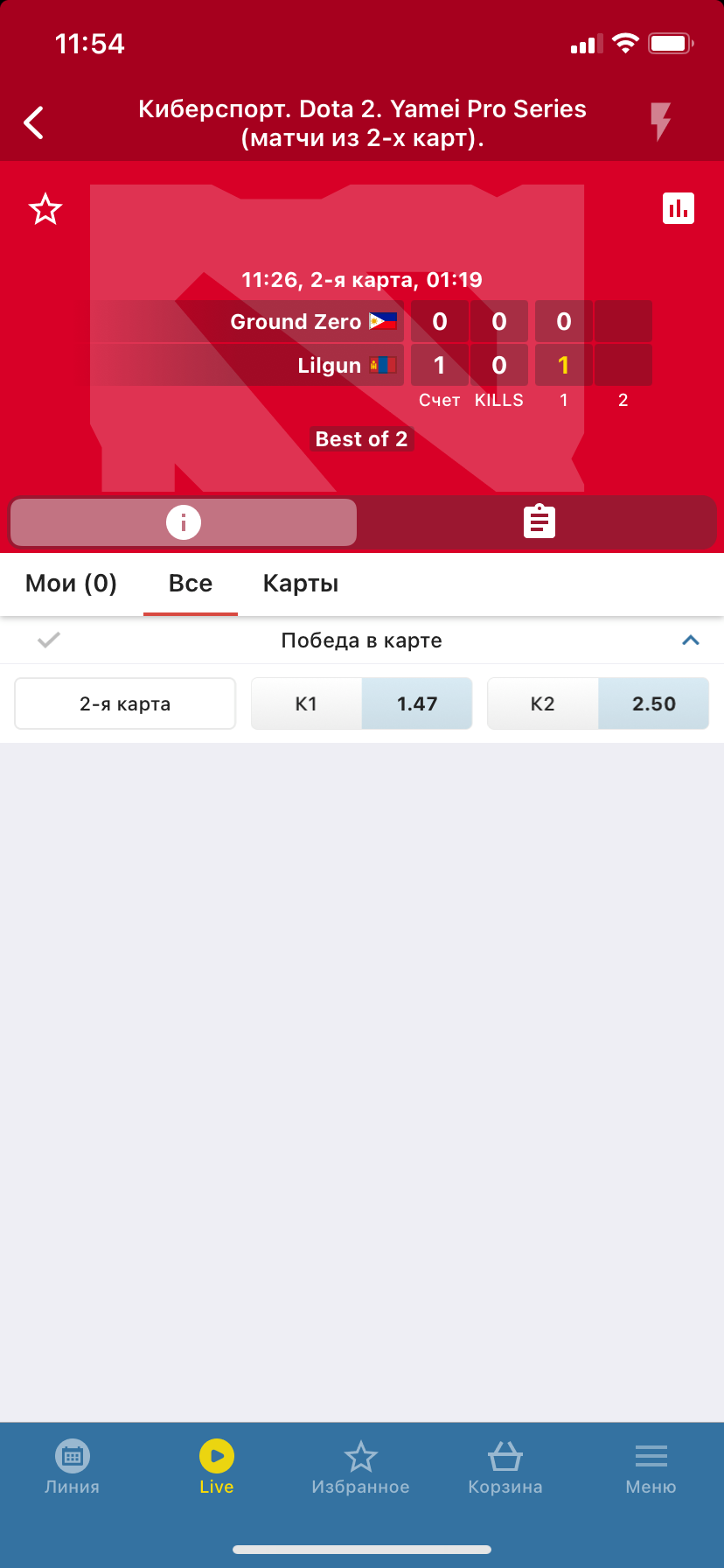Open the Корзина basket
The height and width of the screenshot is (1568, 724).
click(505, 1466)
